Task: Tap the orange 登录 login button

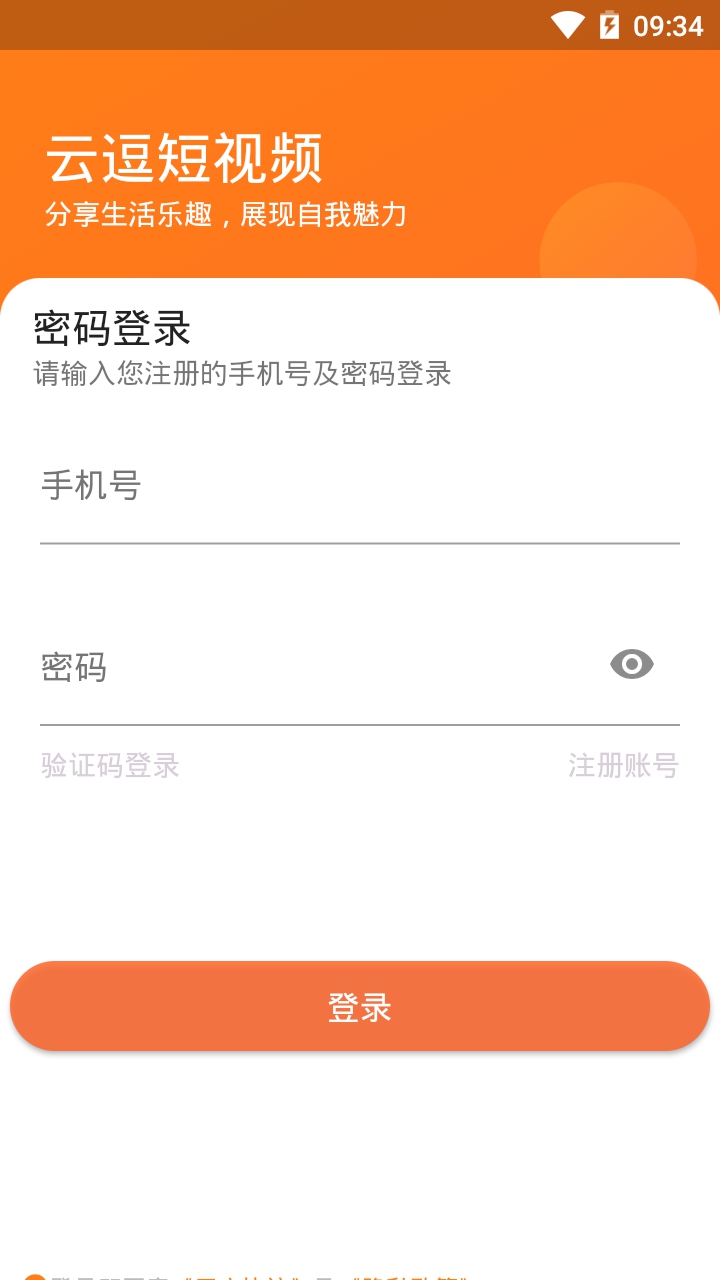Action: (360, 1006)
